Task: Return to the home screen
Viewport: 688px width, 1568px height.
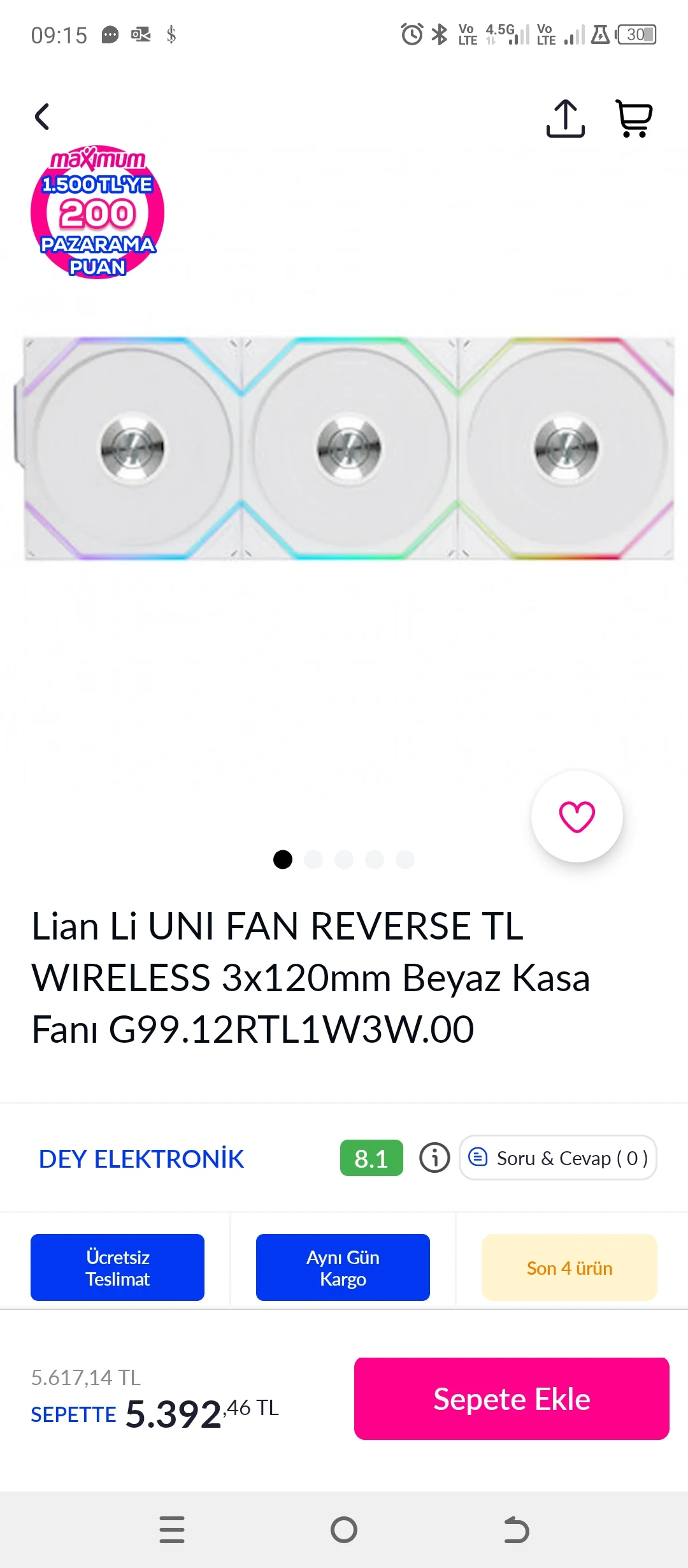Action: (x=344, y=1530)
